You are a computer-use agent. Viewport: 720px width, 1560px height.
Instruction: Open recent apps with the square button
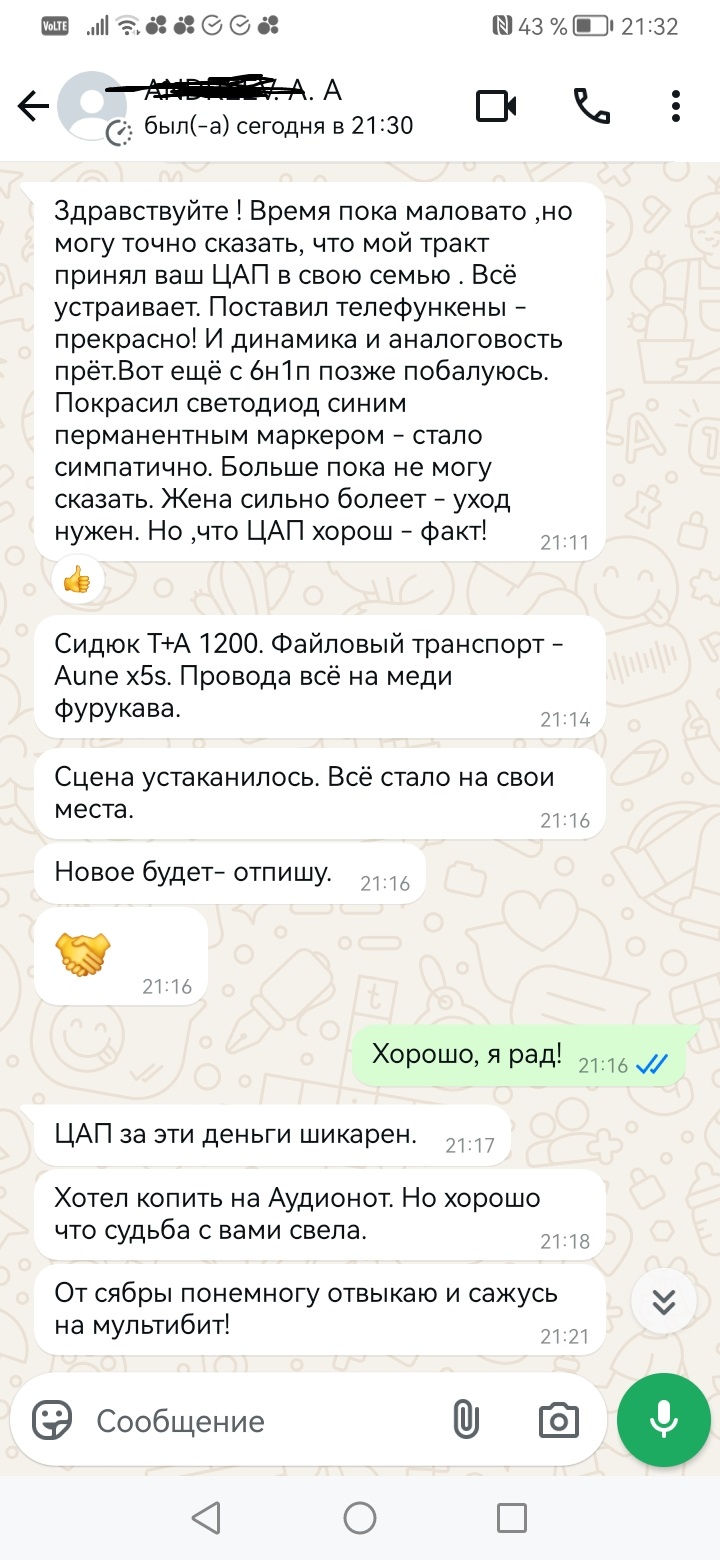[512, 1518]
